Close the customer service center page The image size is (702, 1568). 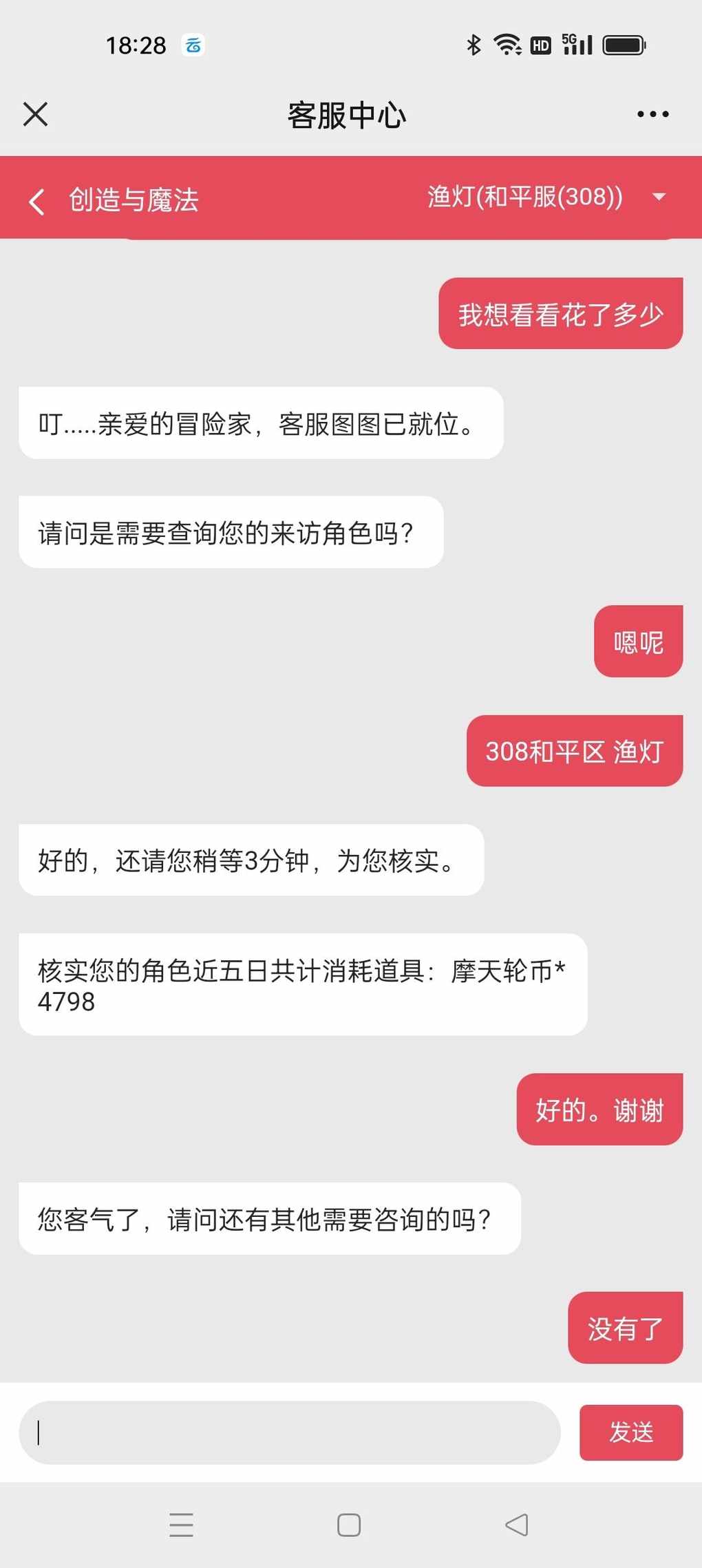tap(35, 114)
